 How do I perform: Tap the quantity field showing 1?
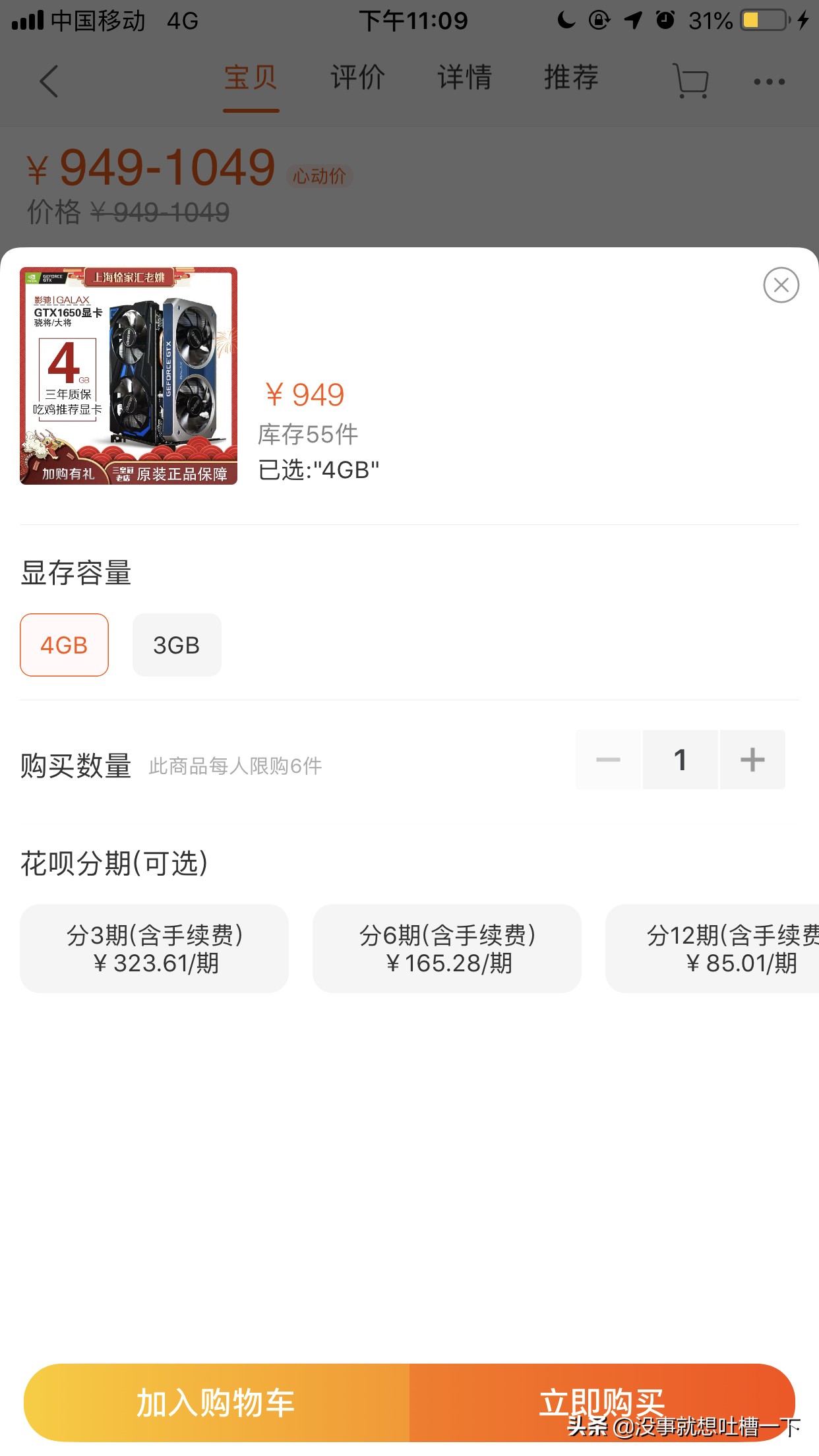681,760
